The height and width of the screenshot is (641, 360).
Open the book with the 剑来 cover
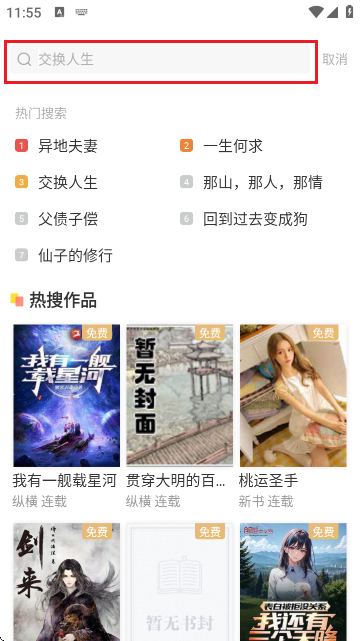[x=67, y=582]
